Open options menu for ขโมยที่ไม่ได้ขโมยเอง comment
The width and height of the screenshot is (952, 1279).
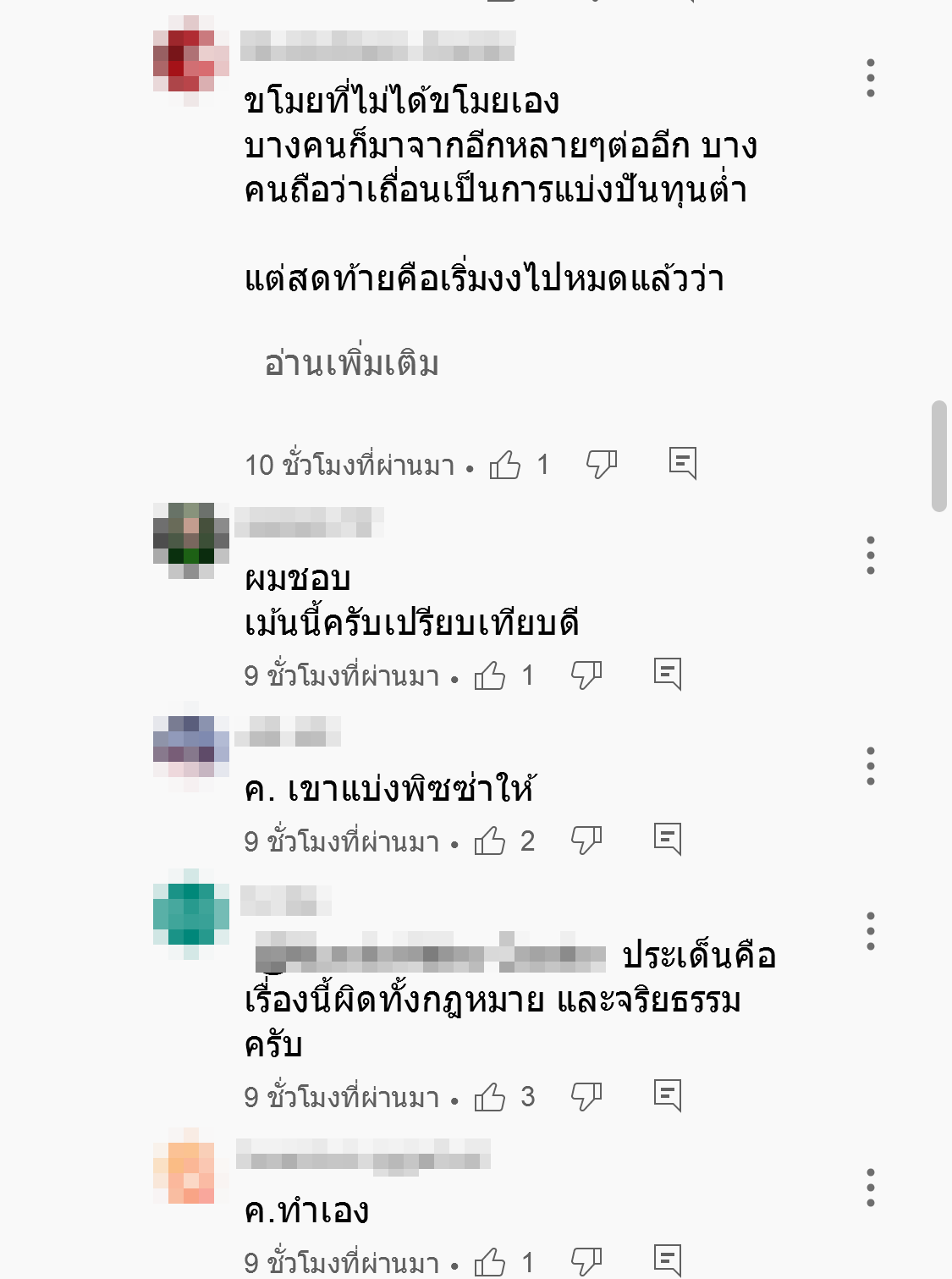870,79
